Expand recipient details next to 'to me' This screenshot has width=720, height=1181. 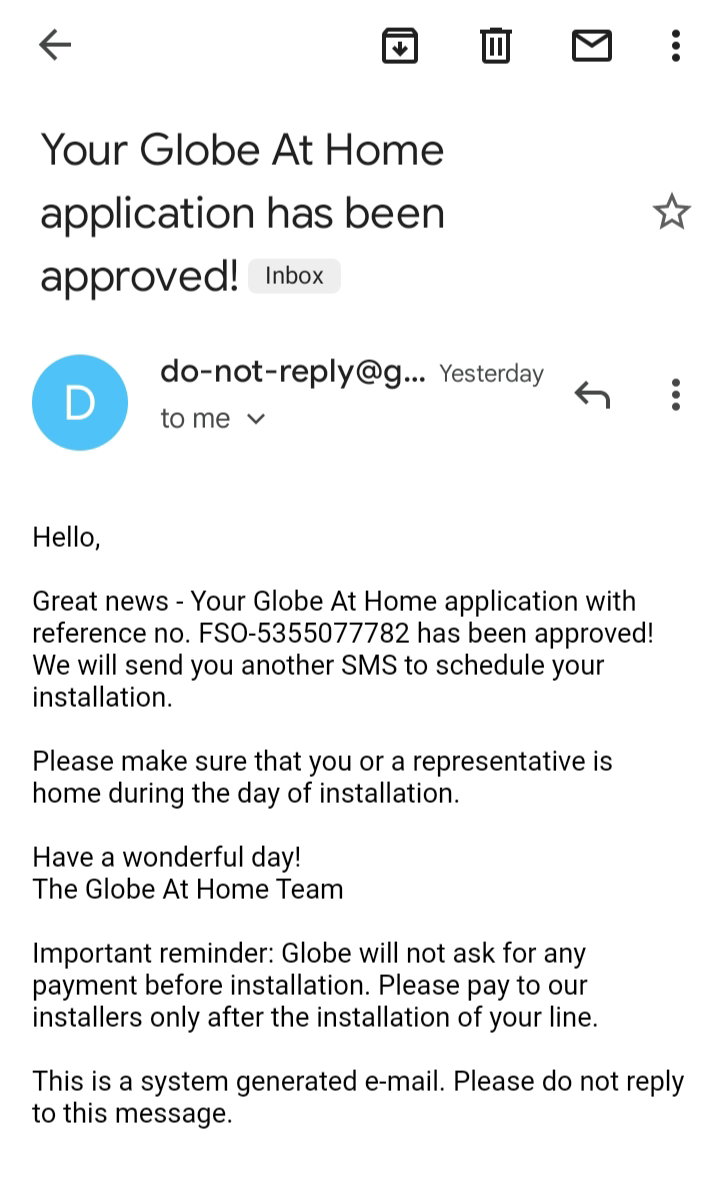[x=256, y=419]
